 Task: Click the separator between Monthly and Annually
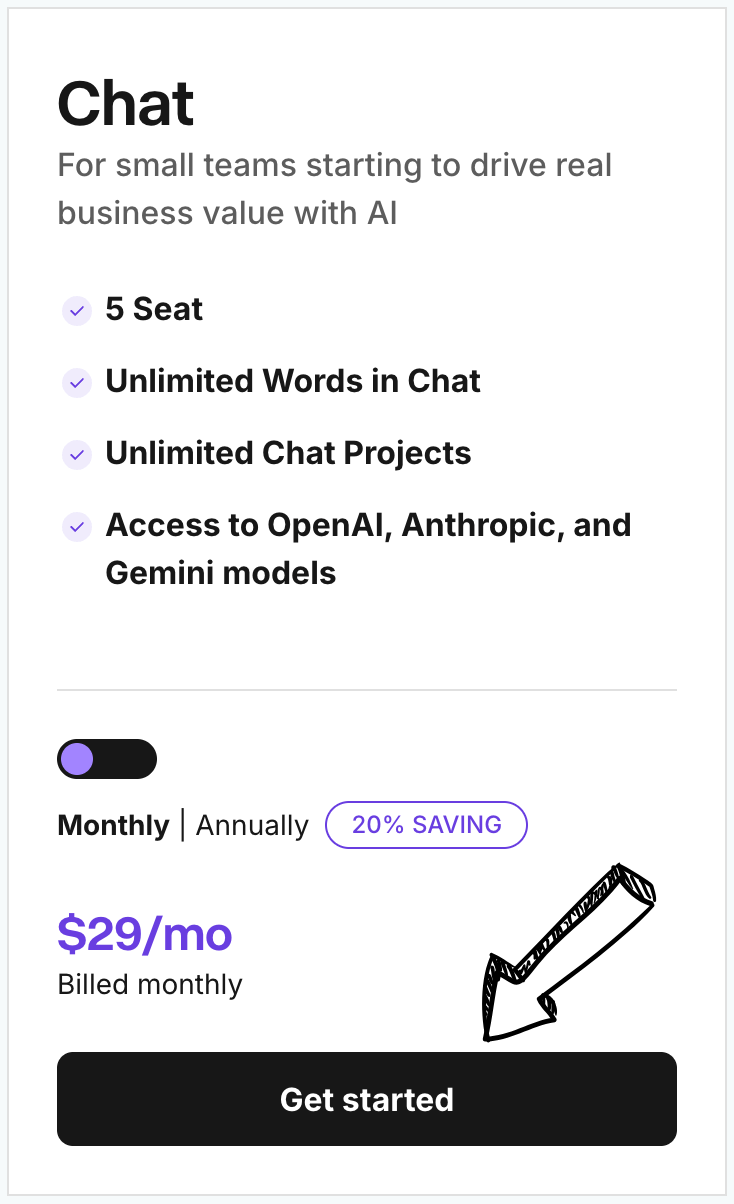[x=181, y=823]
